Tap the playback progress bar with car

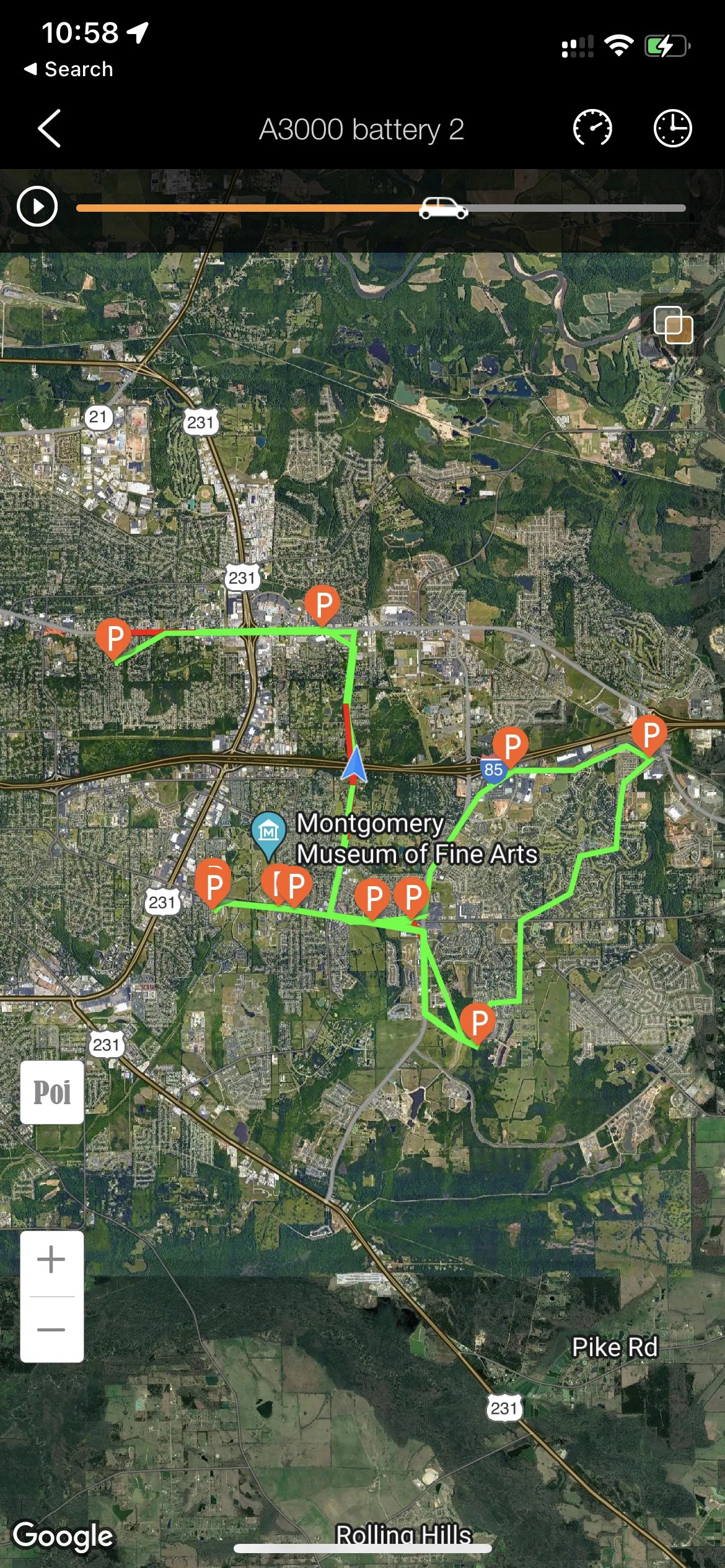tap(380, 209)
